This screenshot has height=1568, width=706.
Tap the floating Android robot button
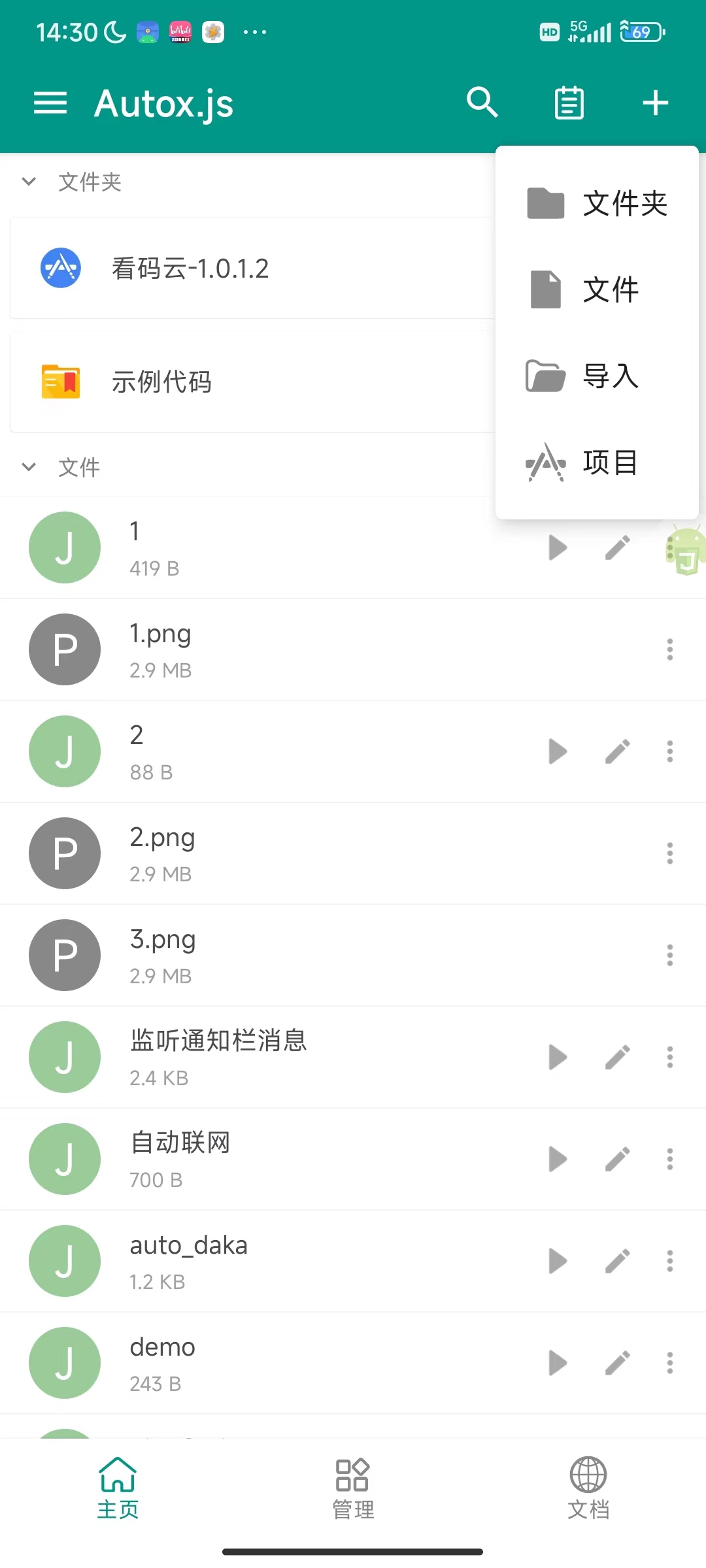[x=685, y=550]
